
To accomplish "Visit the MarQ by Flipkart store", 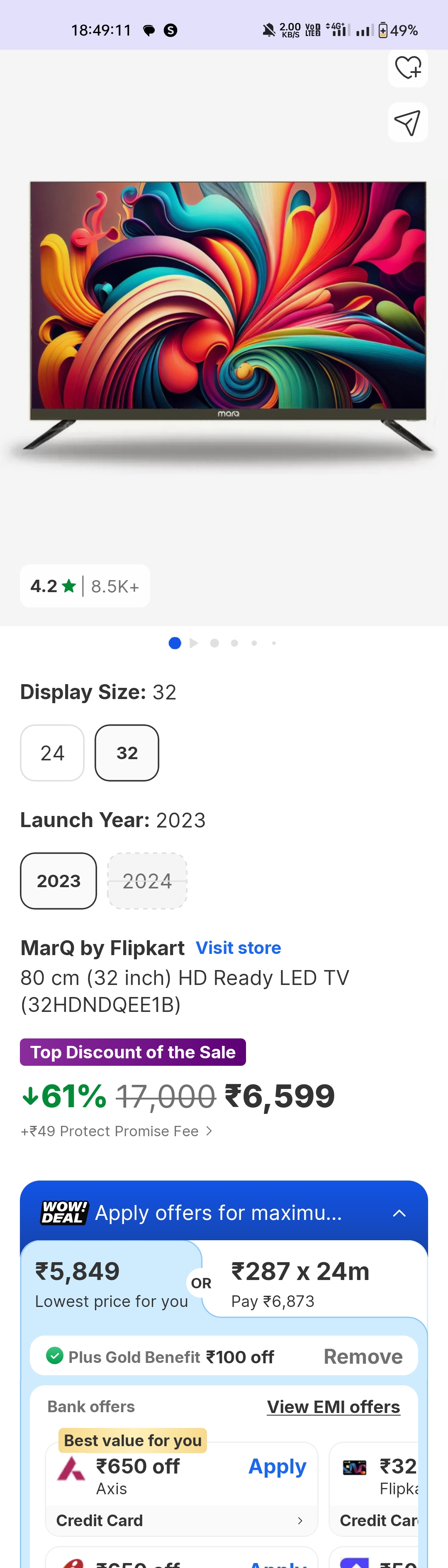I will click(x=239, y=948).
